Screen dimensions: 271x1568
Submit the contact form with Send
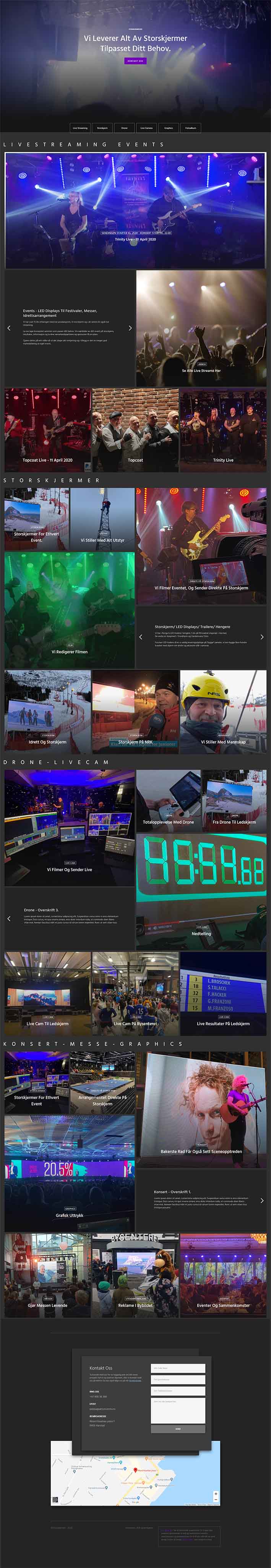[x=178, y=1428]
